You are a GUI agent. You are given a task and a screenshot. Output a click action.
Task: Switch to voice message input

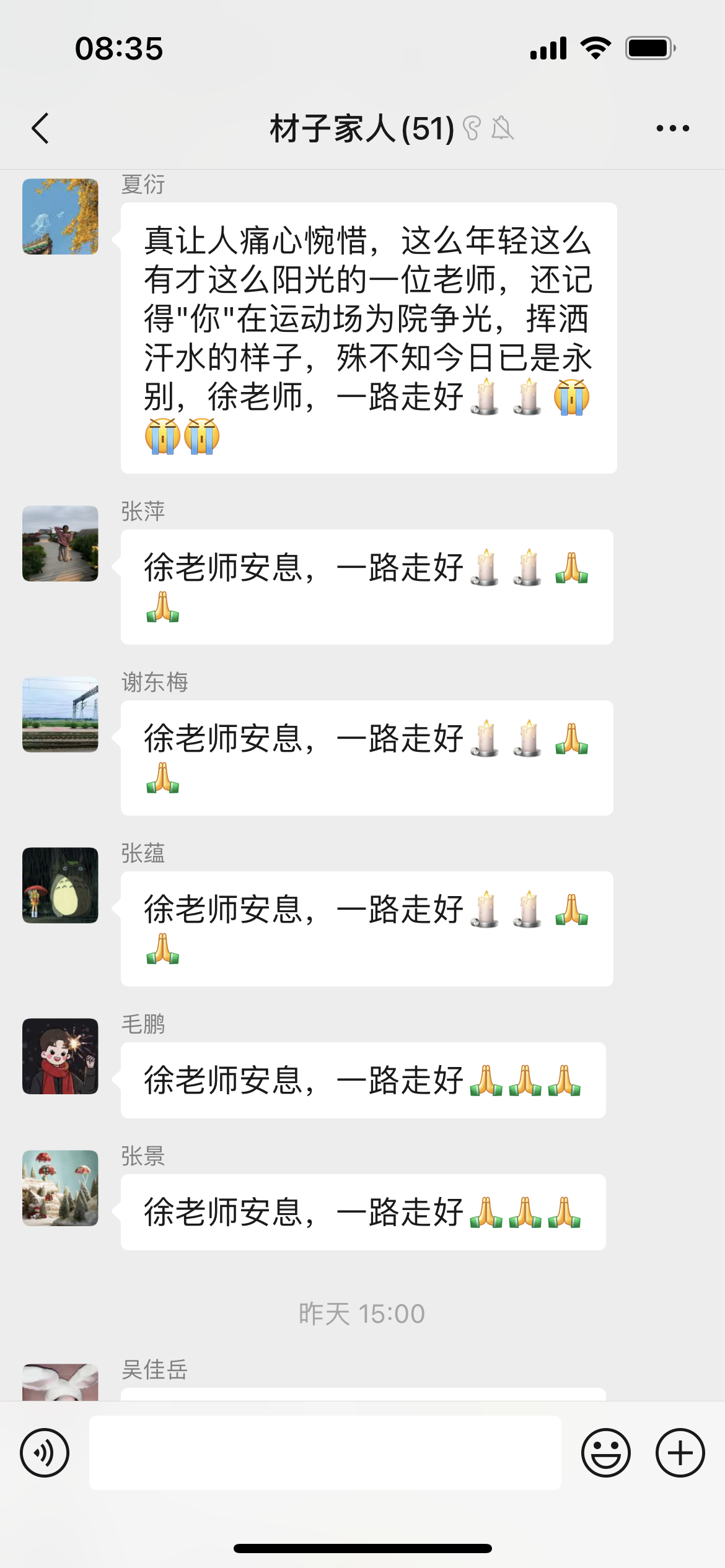coord(45,1453)
